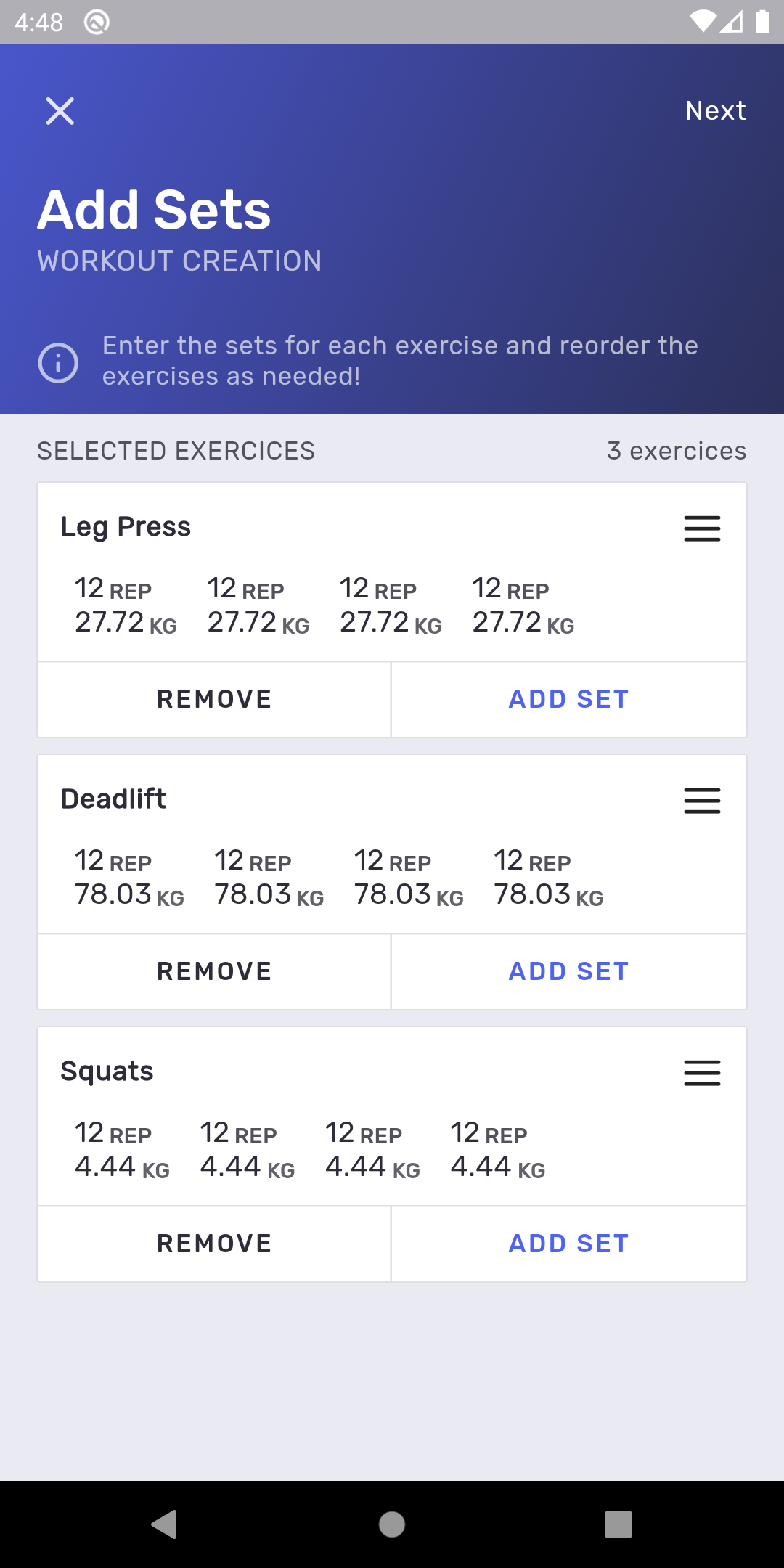The height and width of the screenshot is (1568, 784).
Task: Add a set to Leg Press
Action: point(568,699)
